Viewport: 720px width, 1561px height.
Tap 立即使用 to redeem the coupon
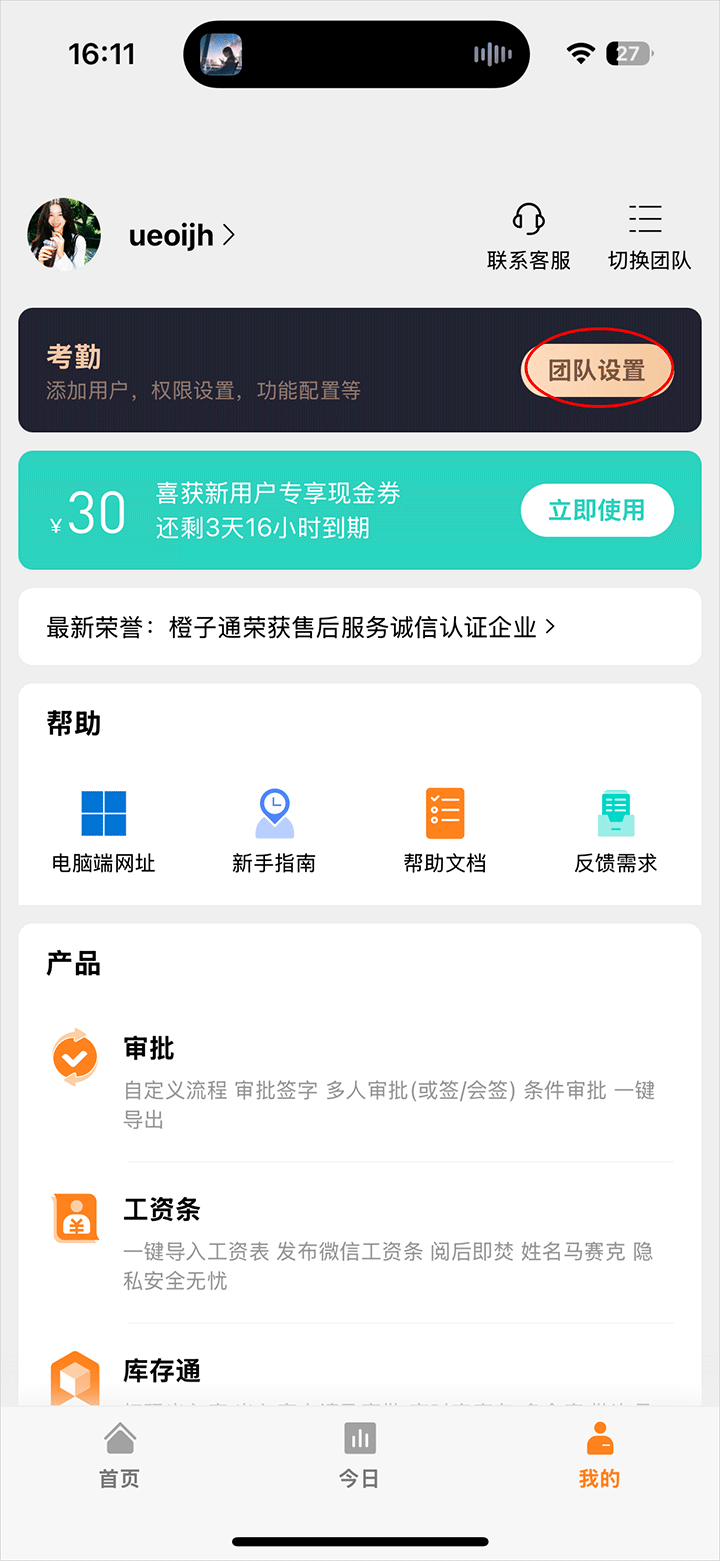click(597, 510)
